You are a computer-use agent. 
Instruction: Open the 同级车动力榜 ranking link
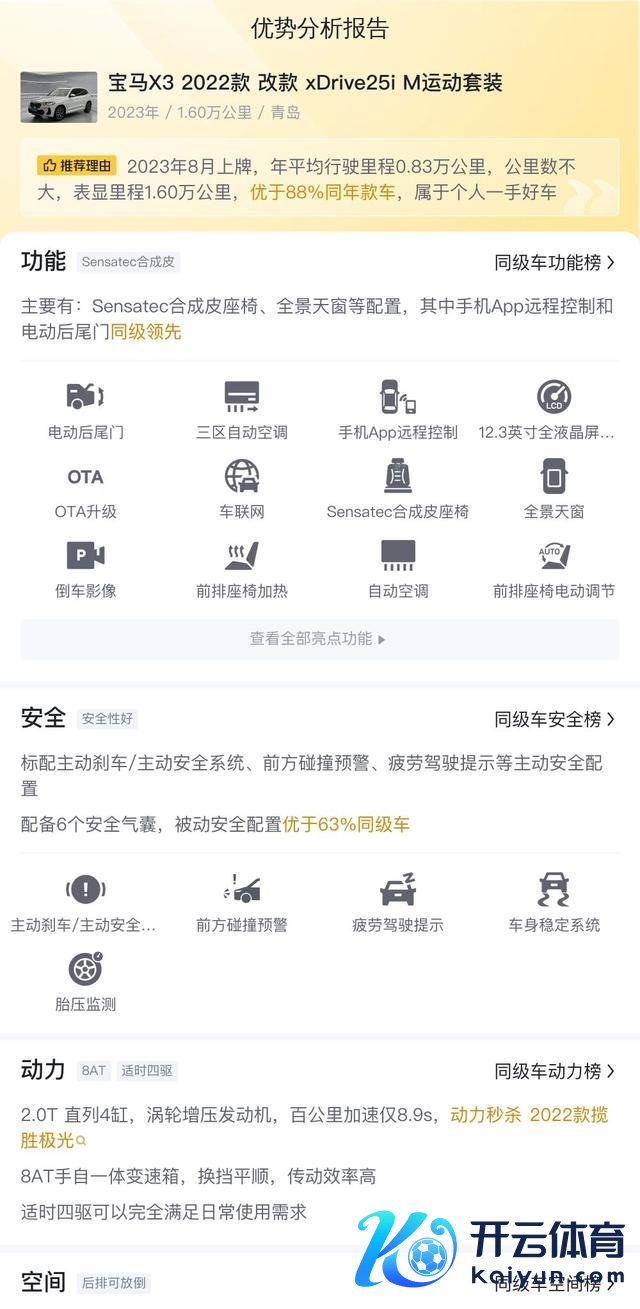pyautogui.click(x=554, y=1071)
